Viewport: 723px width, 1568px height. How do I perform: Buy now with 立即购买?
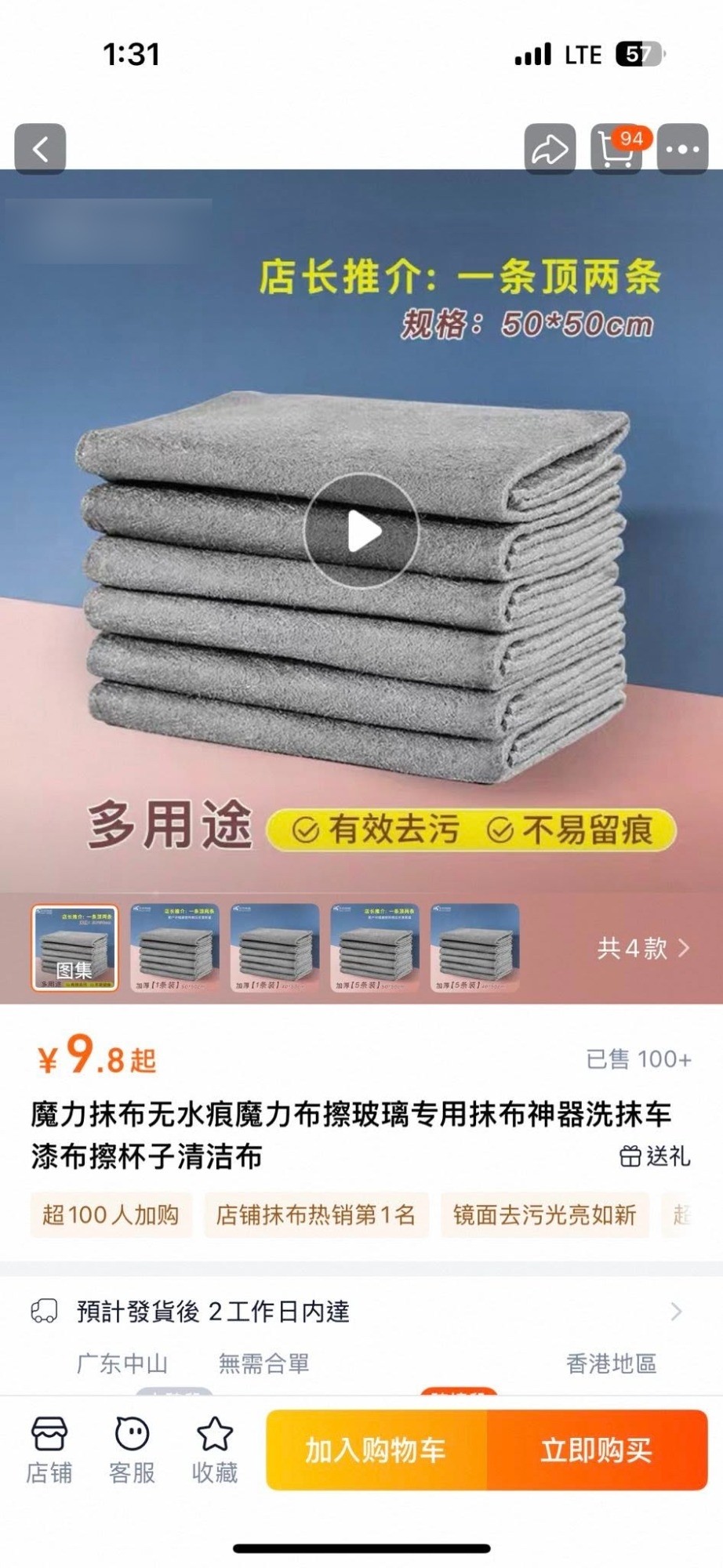coord(597,1450)
